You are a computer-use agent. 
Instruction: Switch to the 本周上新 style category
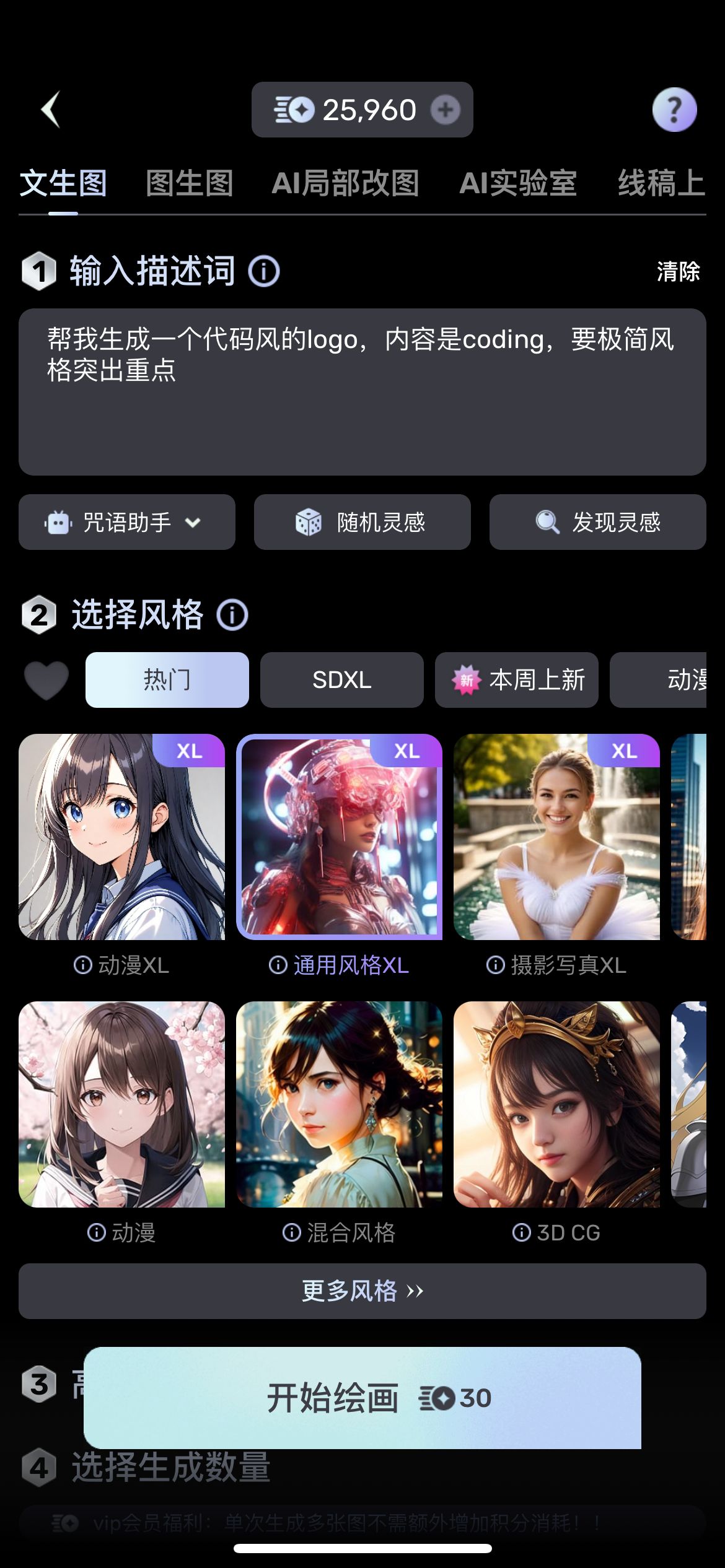point(516,680)
